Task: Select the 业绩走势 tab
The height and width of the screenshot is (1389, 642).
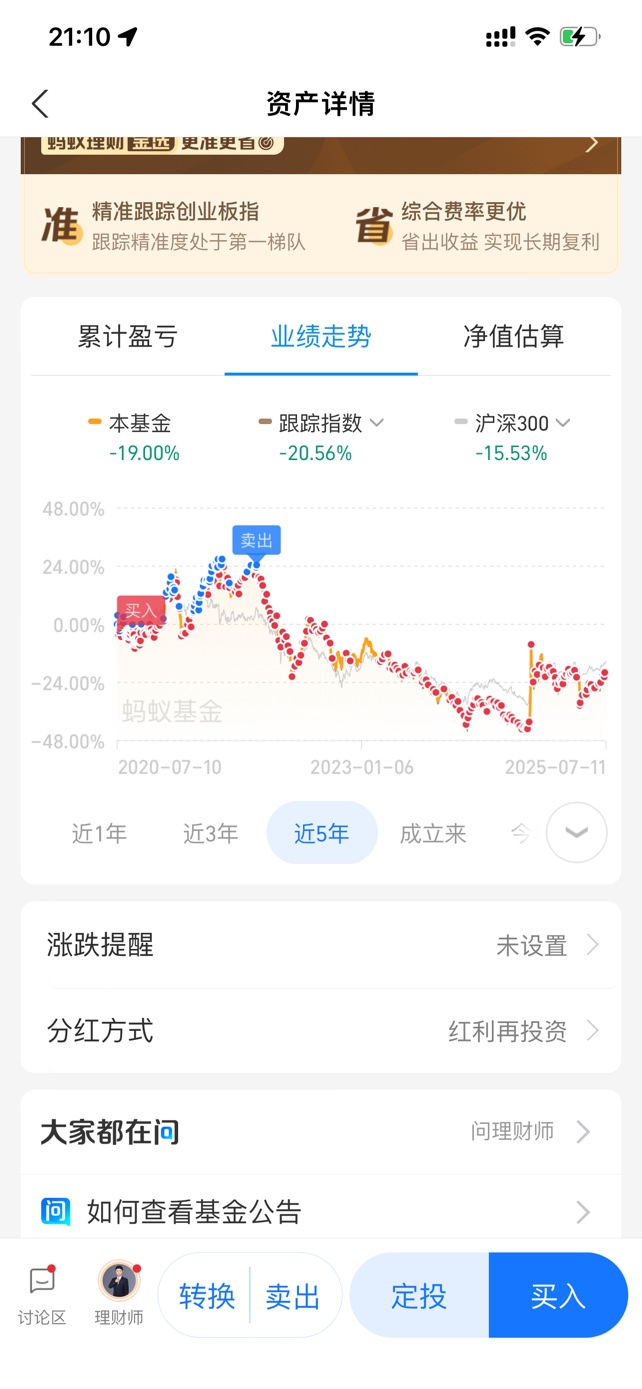Action: [321, 337]
